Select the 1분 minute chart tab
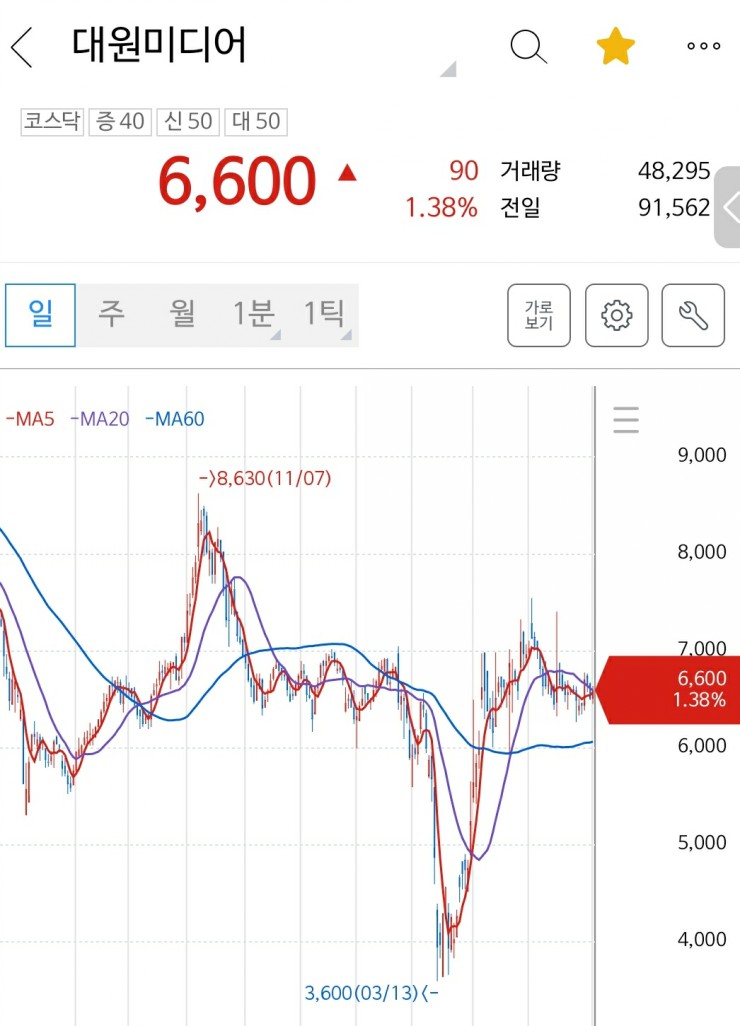 tap(254, 315)
